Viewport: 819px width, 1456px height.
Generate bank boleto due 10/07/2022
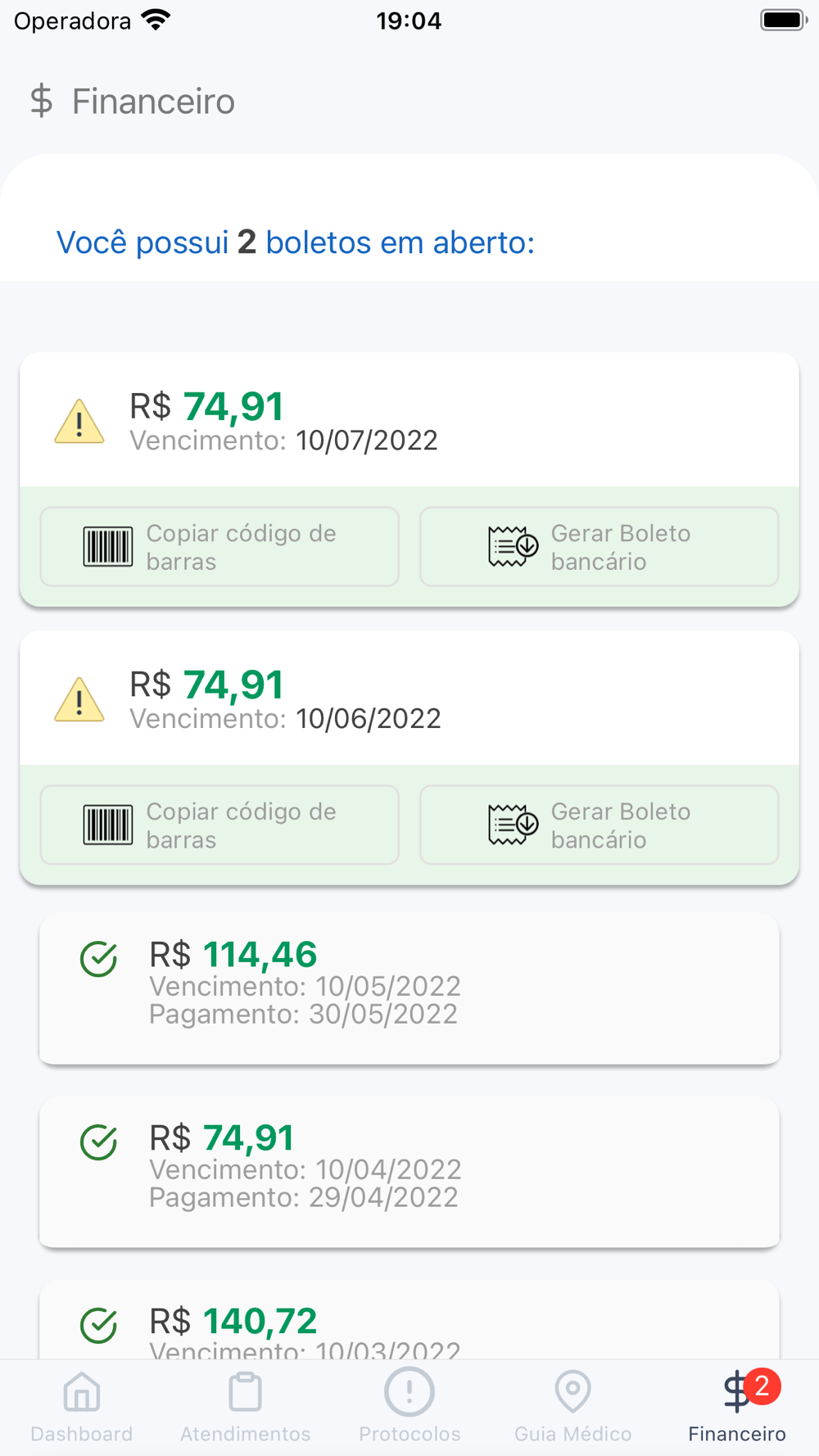[599, 547]
